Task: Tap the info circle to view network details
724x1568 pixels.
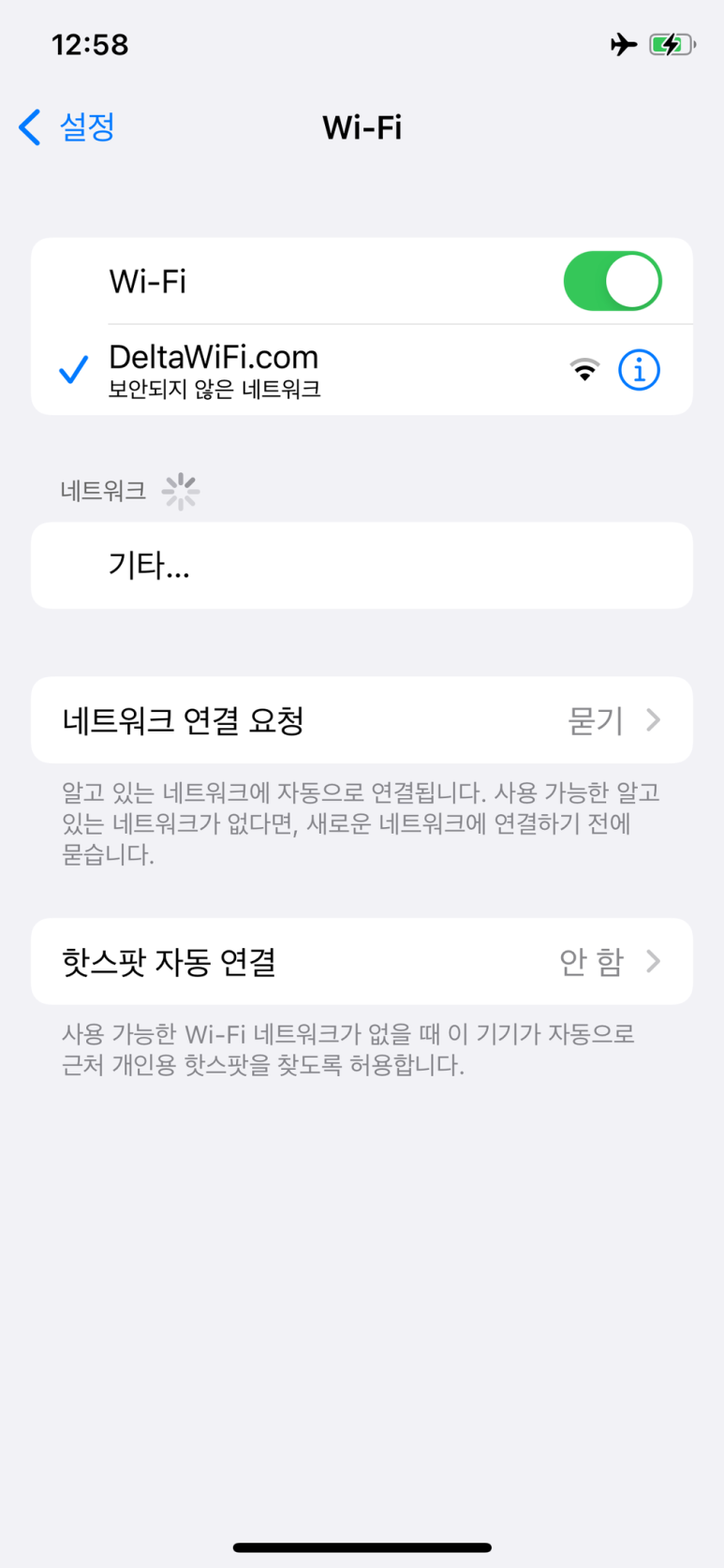Action: pyautogui.click(x=638, y=370)
